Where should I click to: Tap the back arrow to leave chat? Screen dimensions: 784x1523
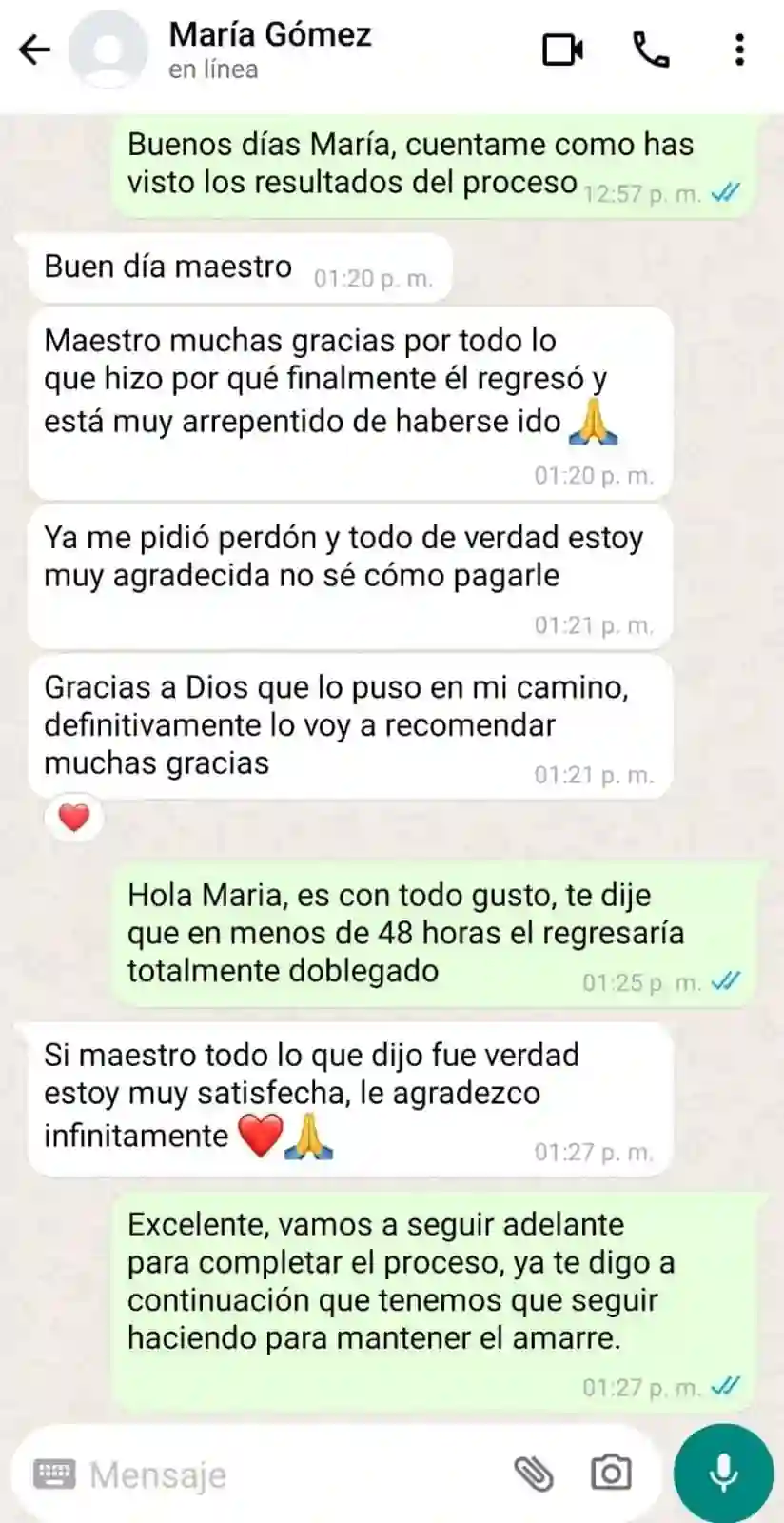point(35,49)
